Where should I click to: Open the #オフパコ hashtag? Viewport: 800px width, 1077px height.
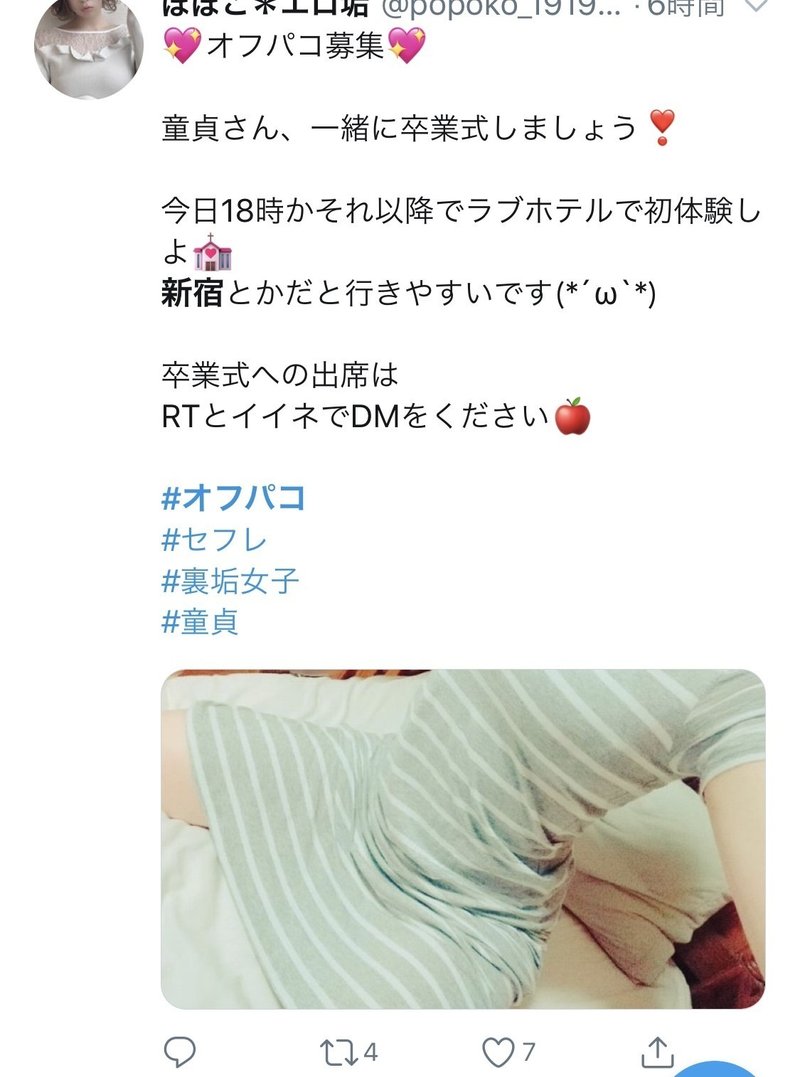tap(233, 498)
